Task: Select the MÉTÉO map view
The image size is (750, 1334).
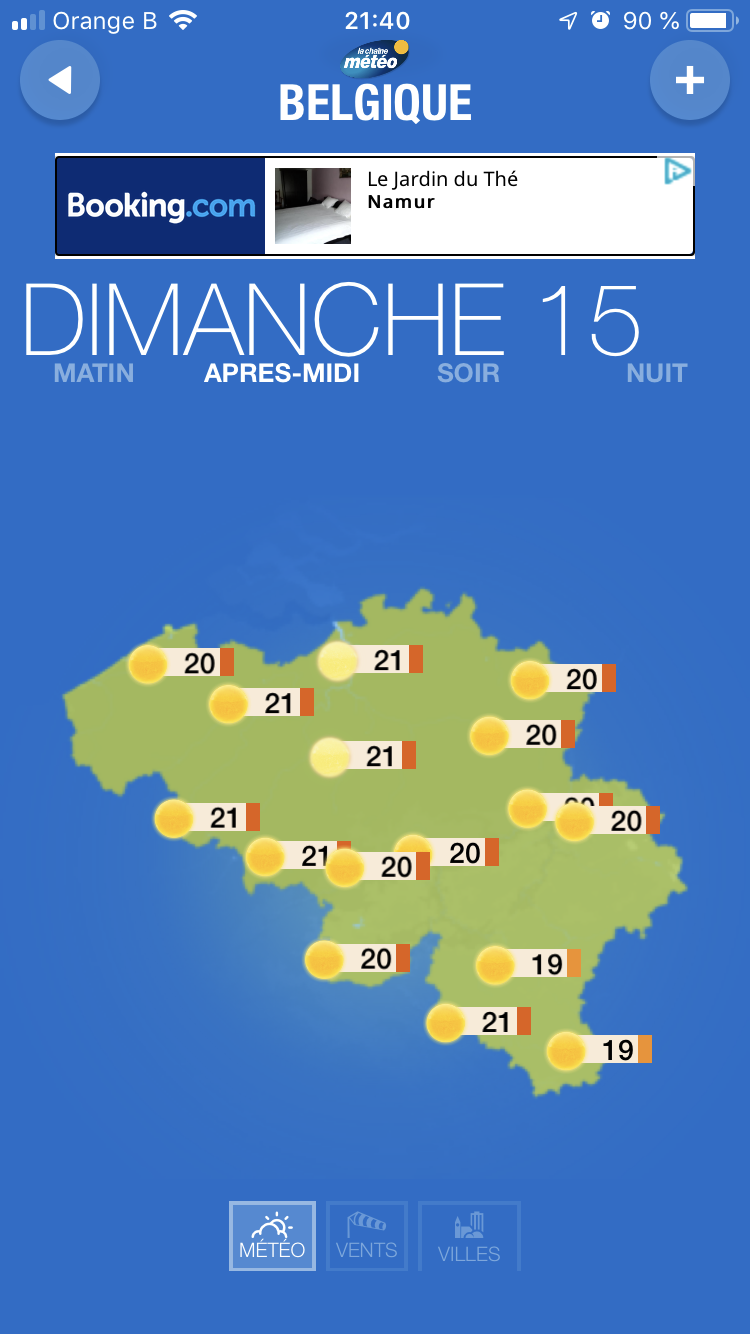Action: click(x=272, y=1236)
